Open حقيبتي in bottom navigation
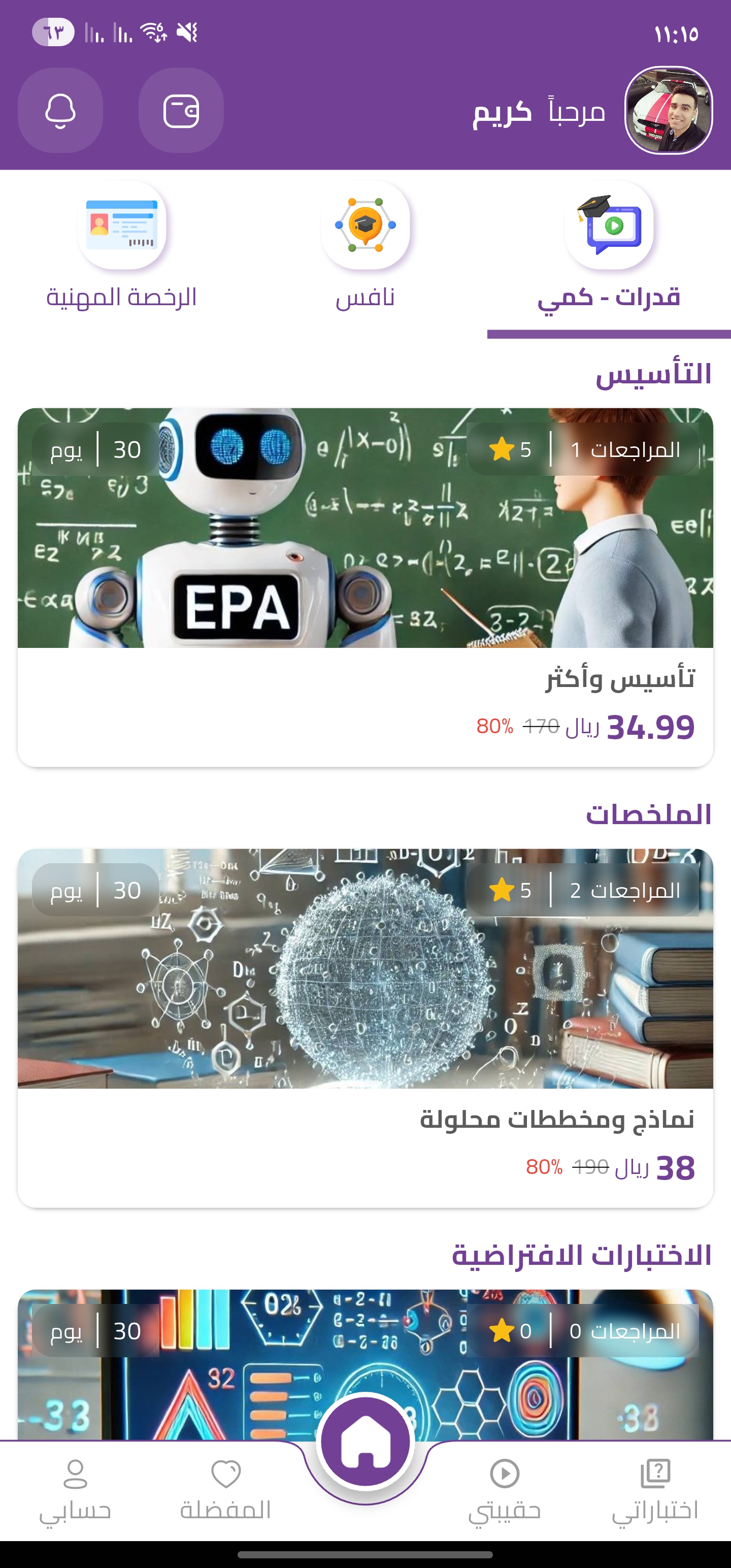 pos(505,1490)
